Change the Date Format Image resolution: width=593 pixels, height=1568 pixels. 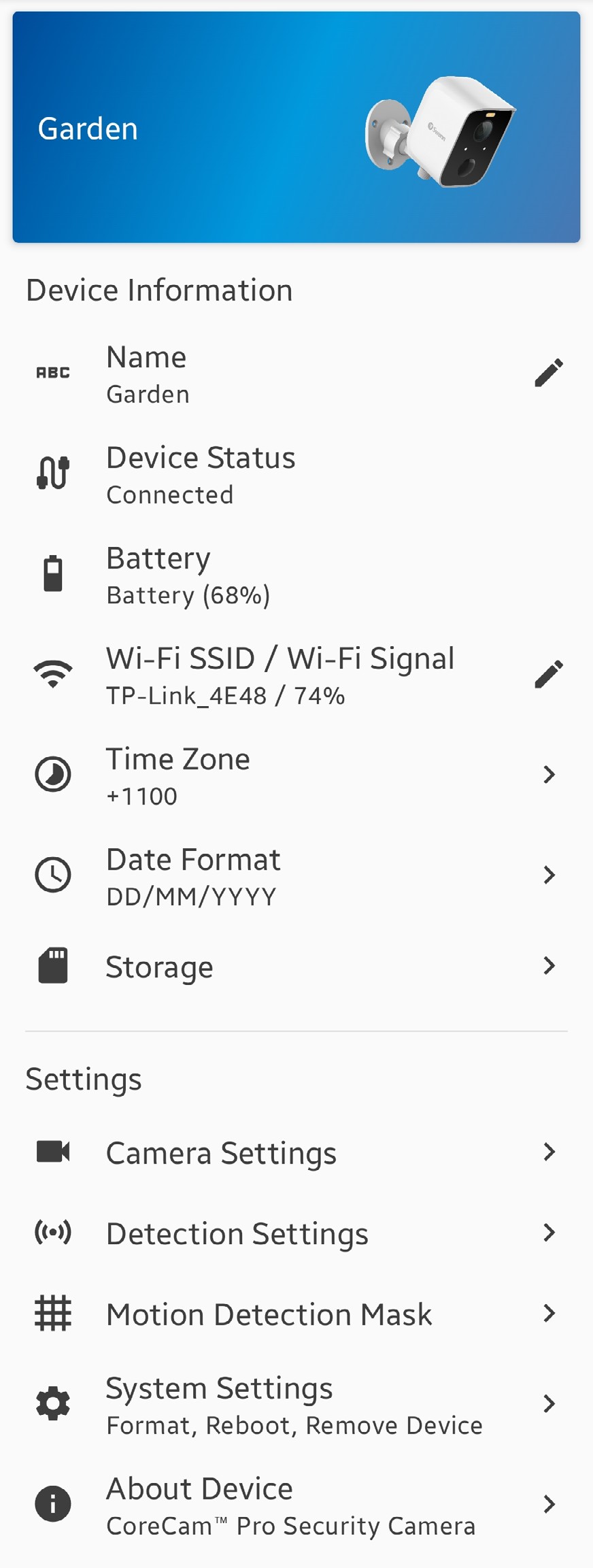296,875
